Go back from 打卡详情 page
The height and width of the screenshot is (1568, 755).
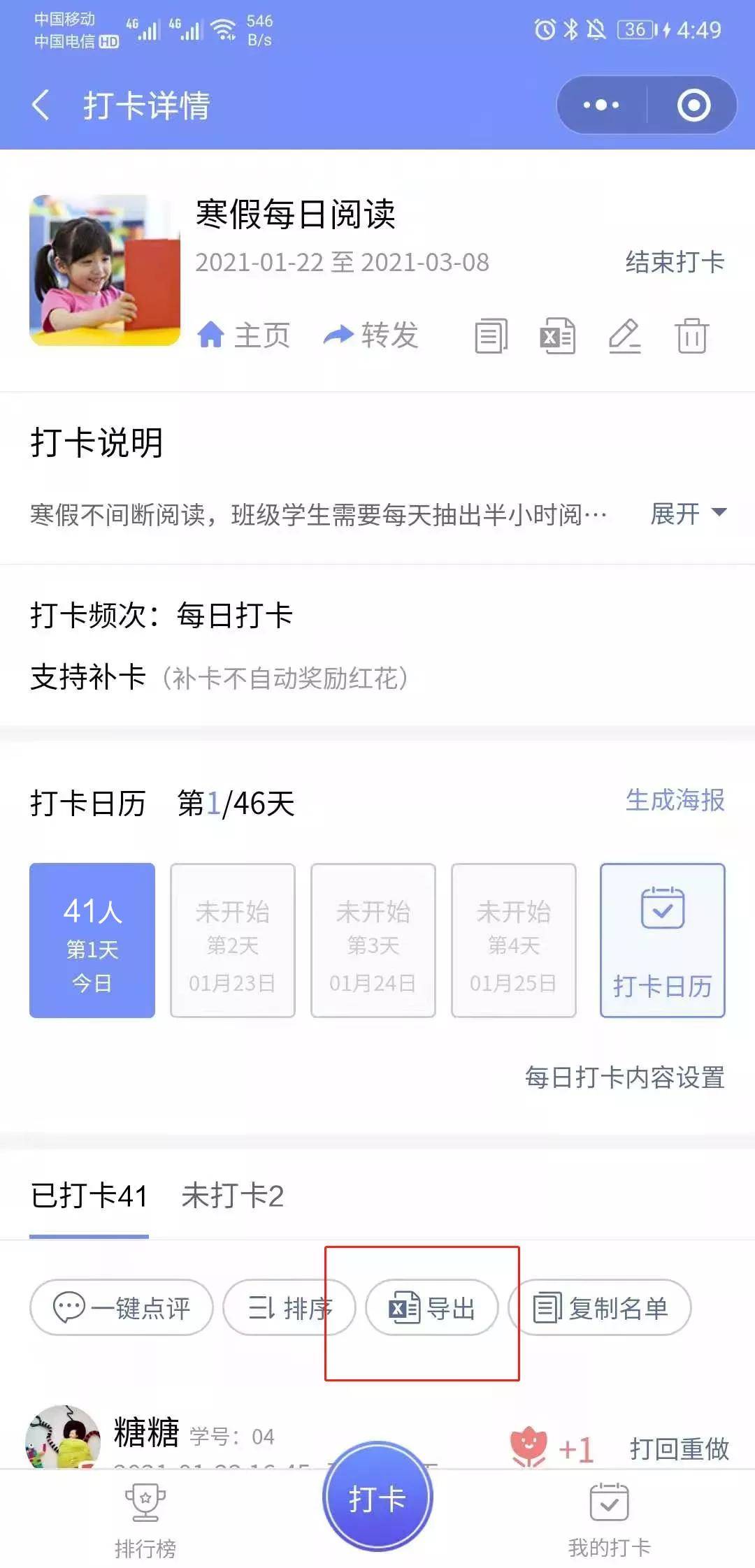[x=41, y=106]
